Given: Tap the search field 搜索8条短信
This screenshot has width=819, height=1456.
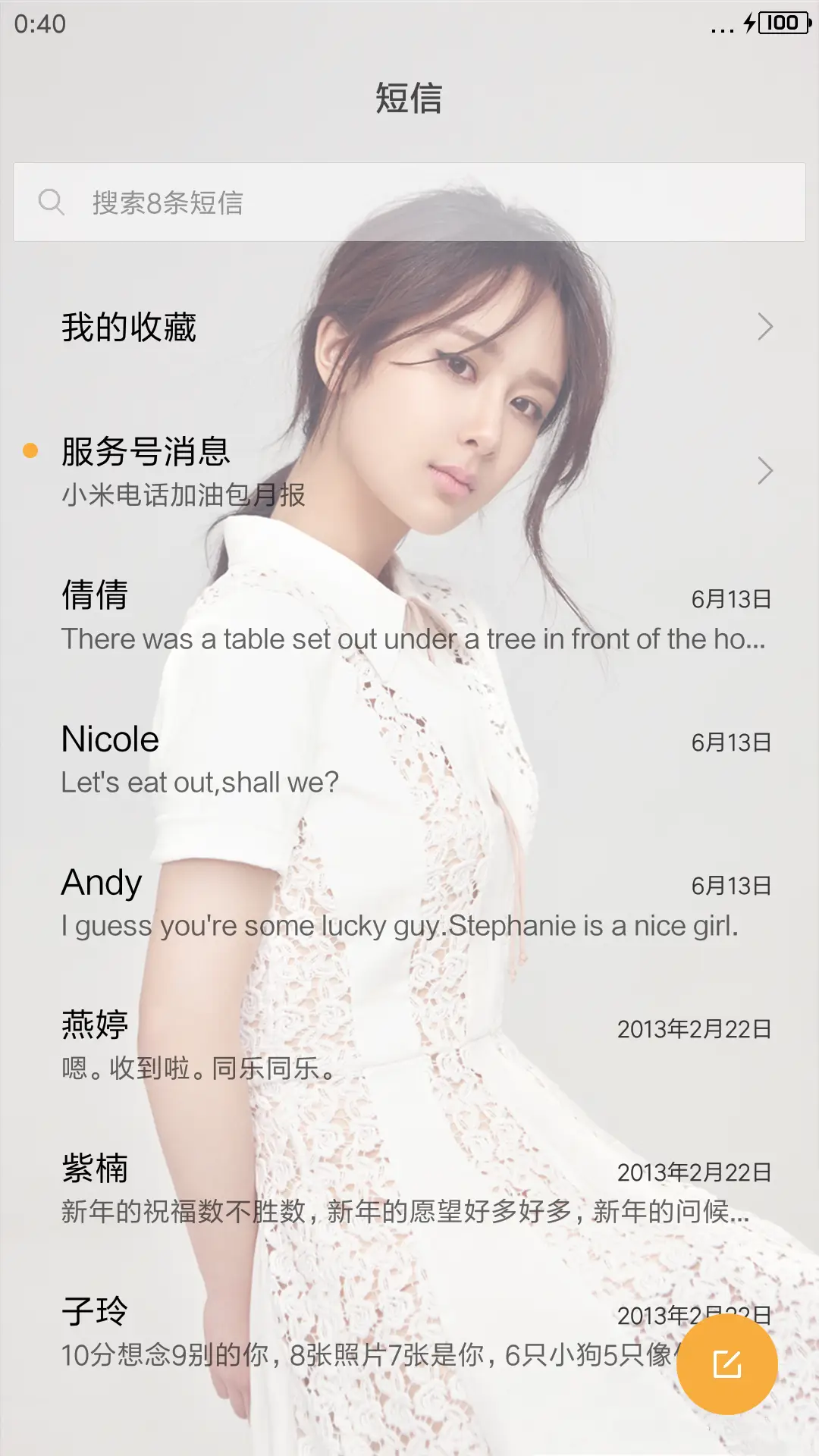Looking at the screenshot, I should pyautogui.click(x=409, y=202).
